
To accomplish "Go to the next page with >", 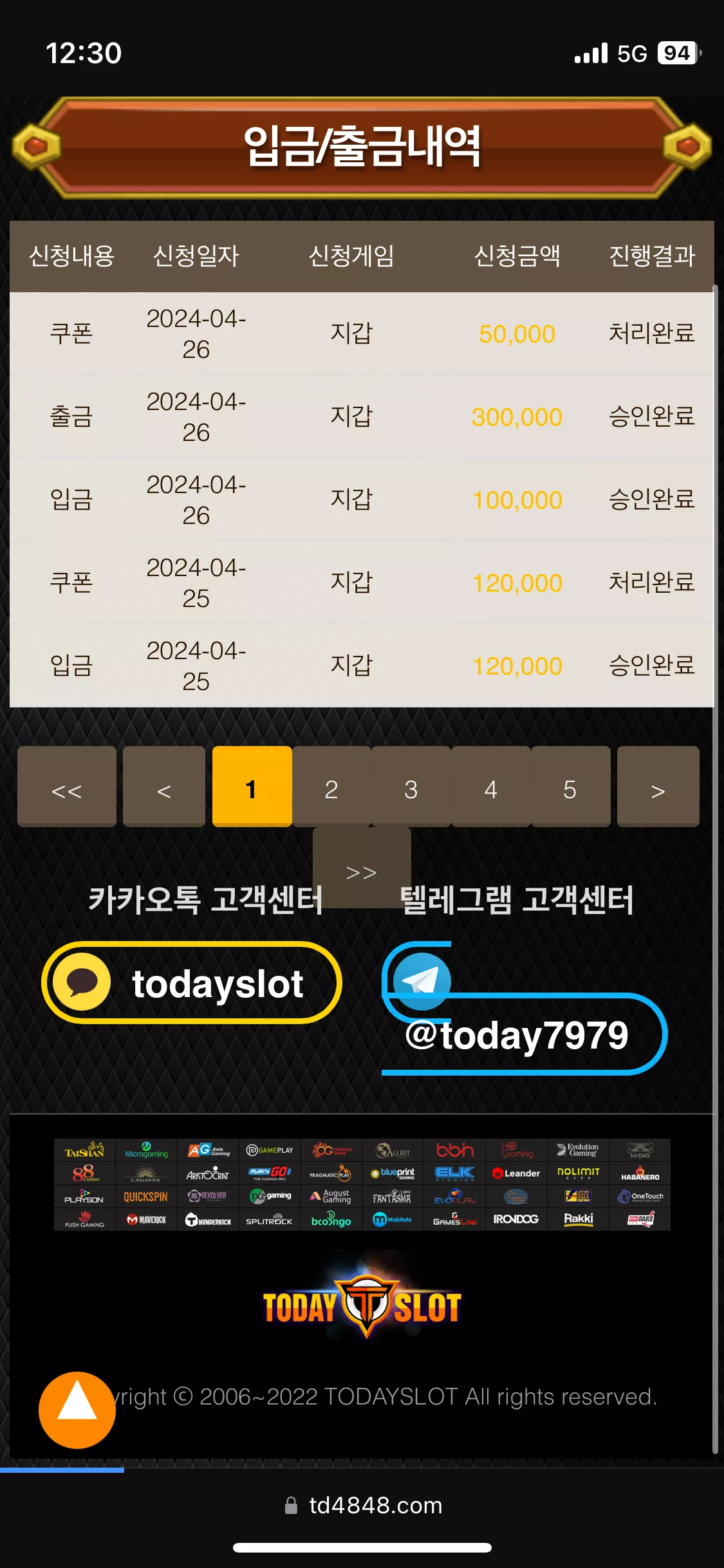I will (658, 787).
